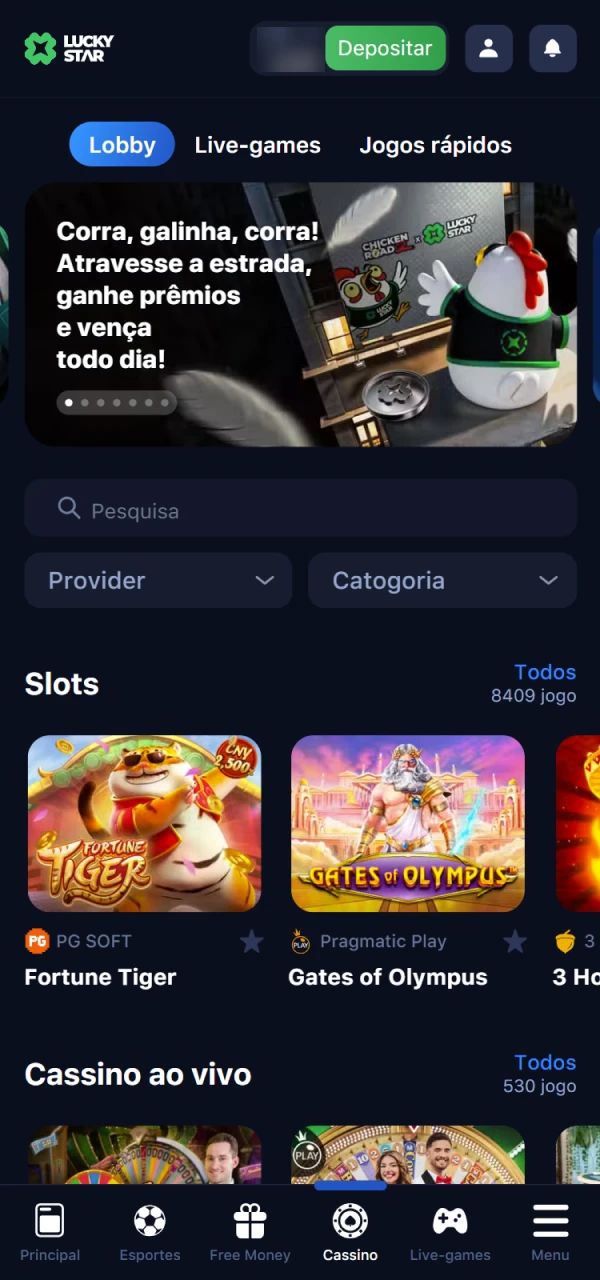Open the bottom Menu button
Image resolution: width=600 pixels, height=1280 pixels.
[550, 1232]
